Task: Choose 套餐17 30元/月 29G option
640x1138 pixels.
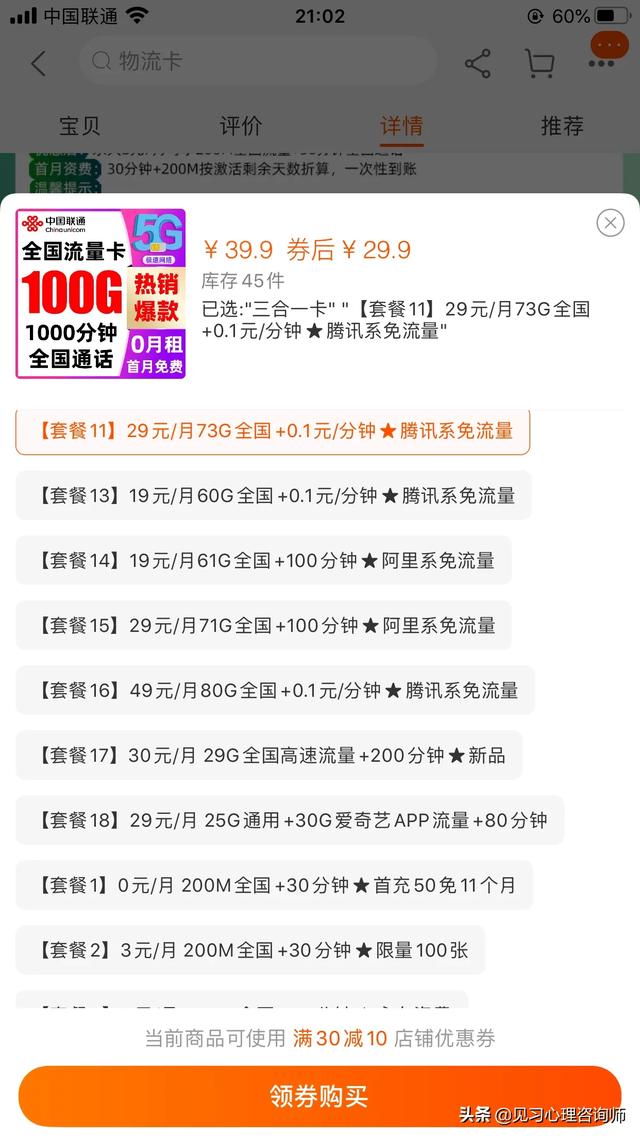Action: [268, 756]
